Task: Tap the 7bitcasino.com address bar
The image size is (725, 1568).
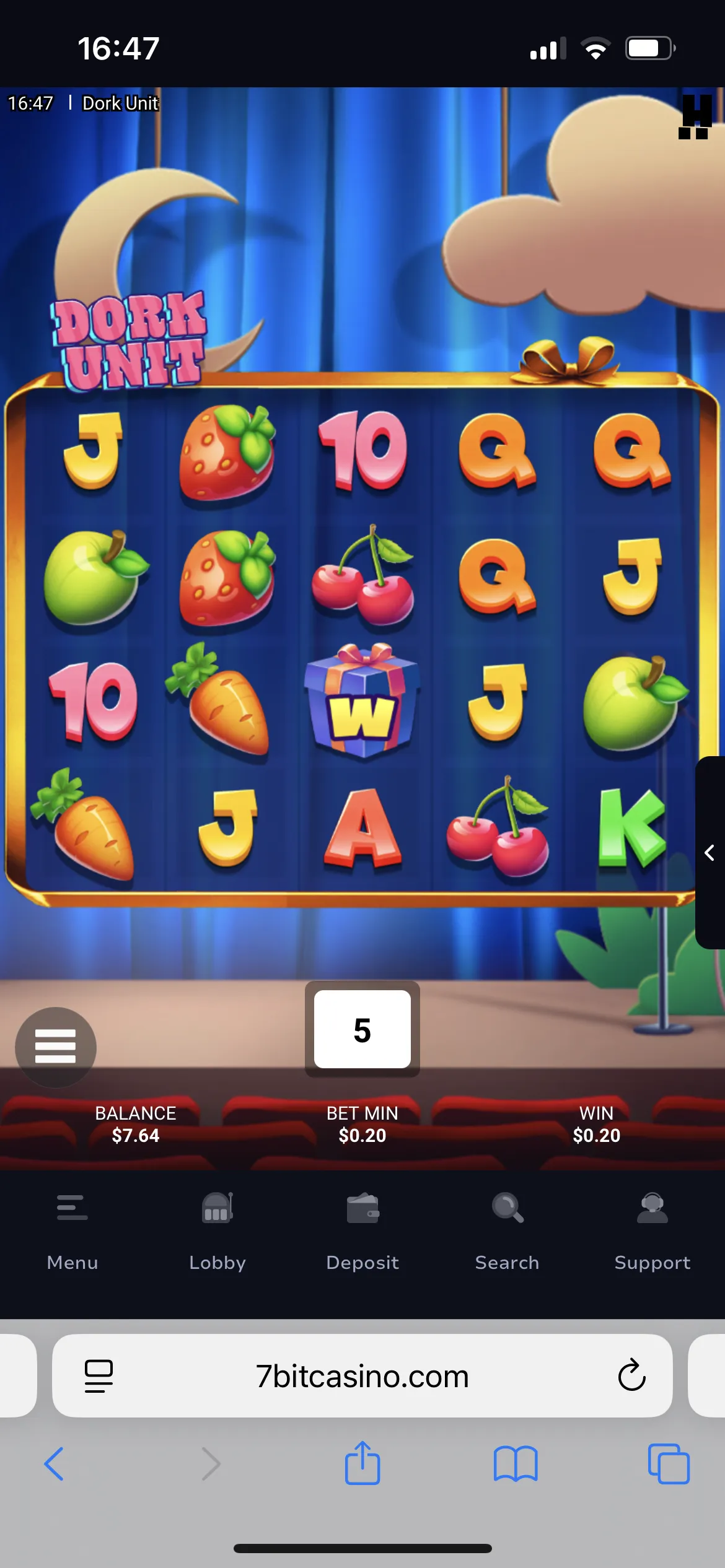Action: [362, 1376]
